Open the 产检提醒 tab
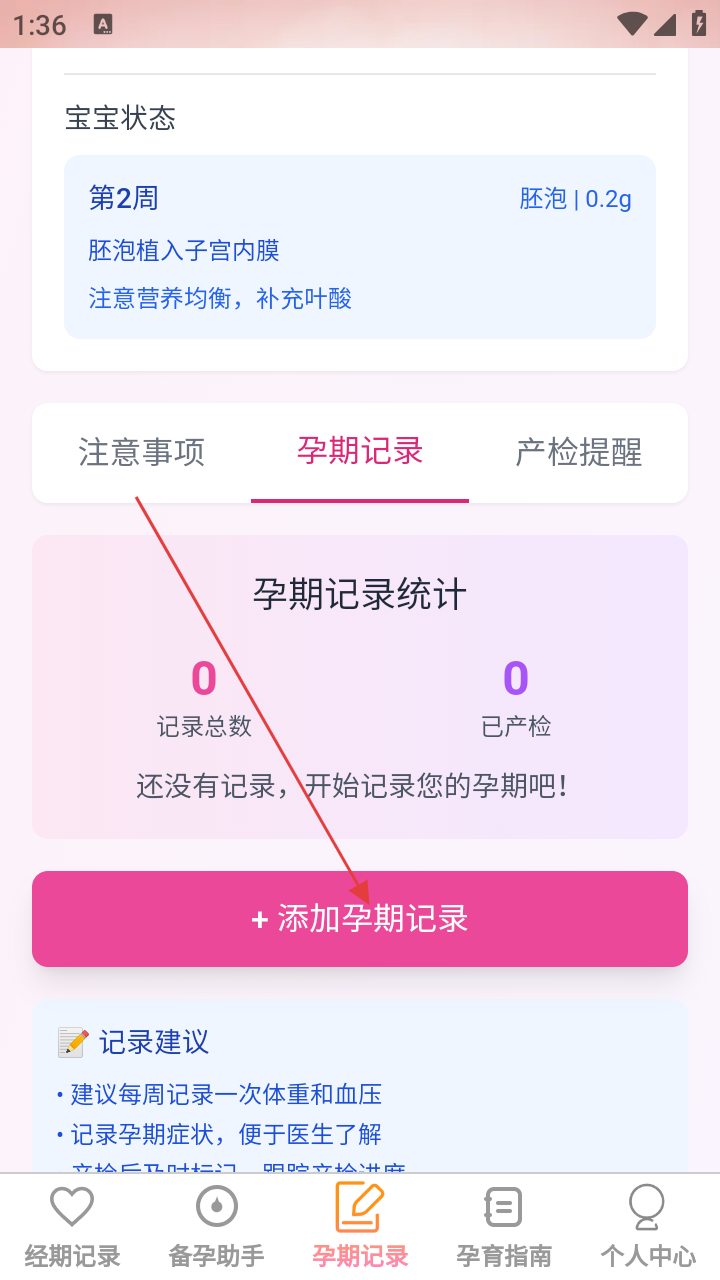 (578, 453)
